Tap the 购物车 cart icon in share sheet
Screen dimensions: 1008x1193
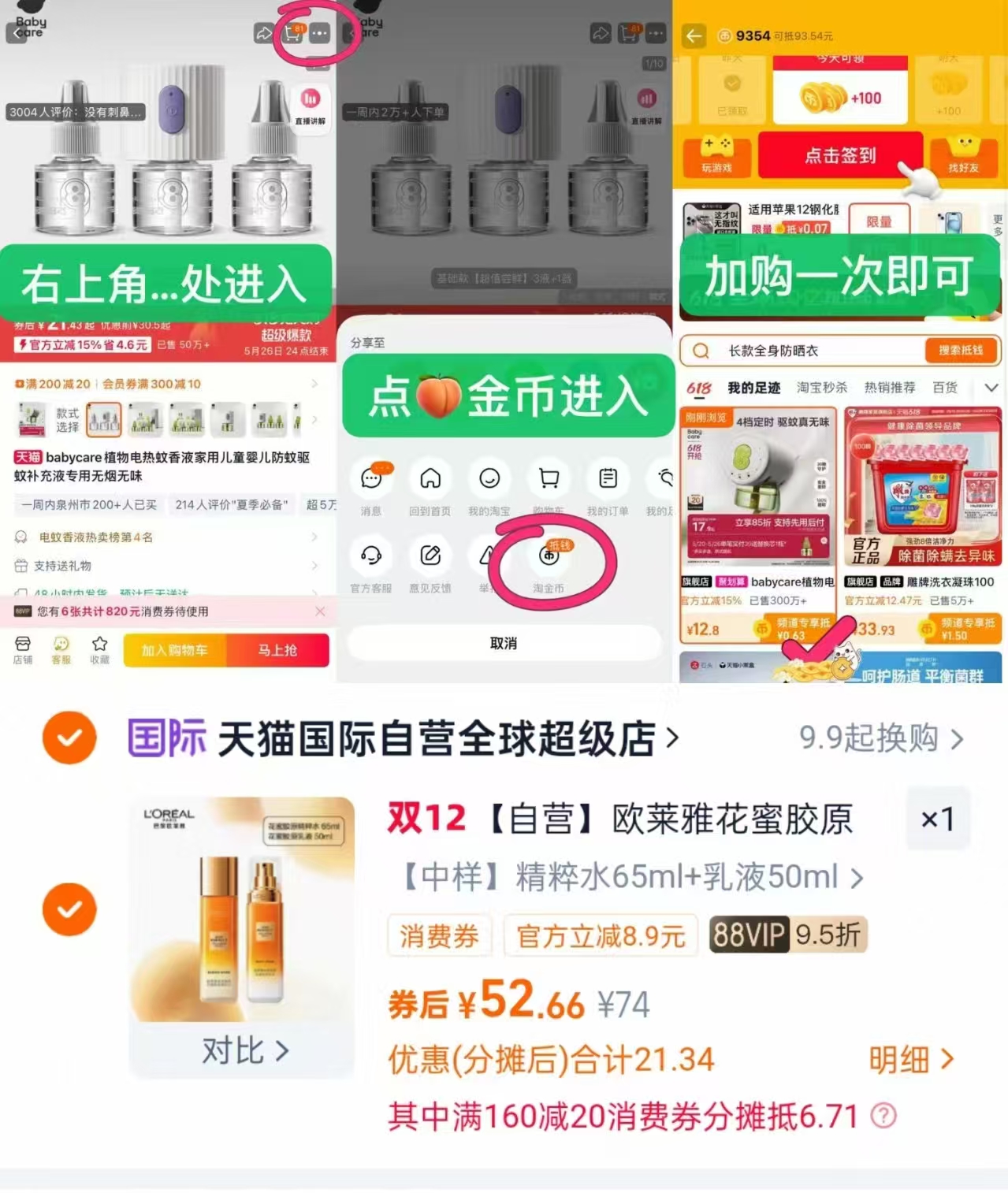(x=548, y=480)
